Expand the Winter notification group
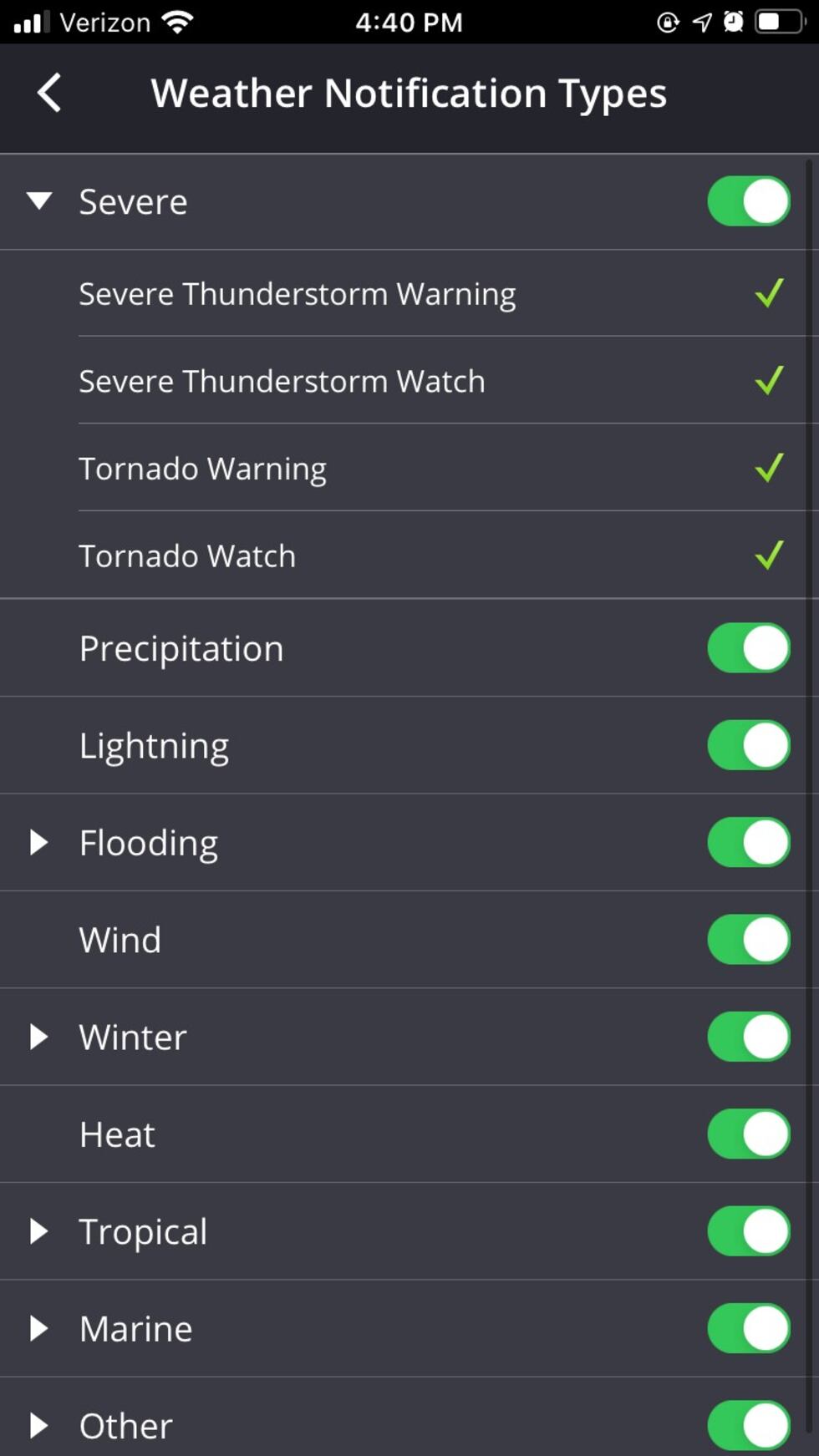Image resolution: width=819 pixels, height=1456 pixels. (x=39, y=1037)
